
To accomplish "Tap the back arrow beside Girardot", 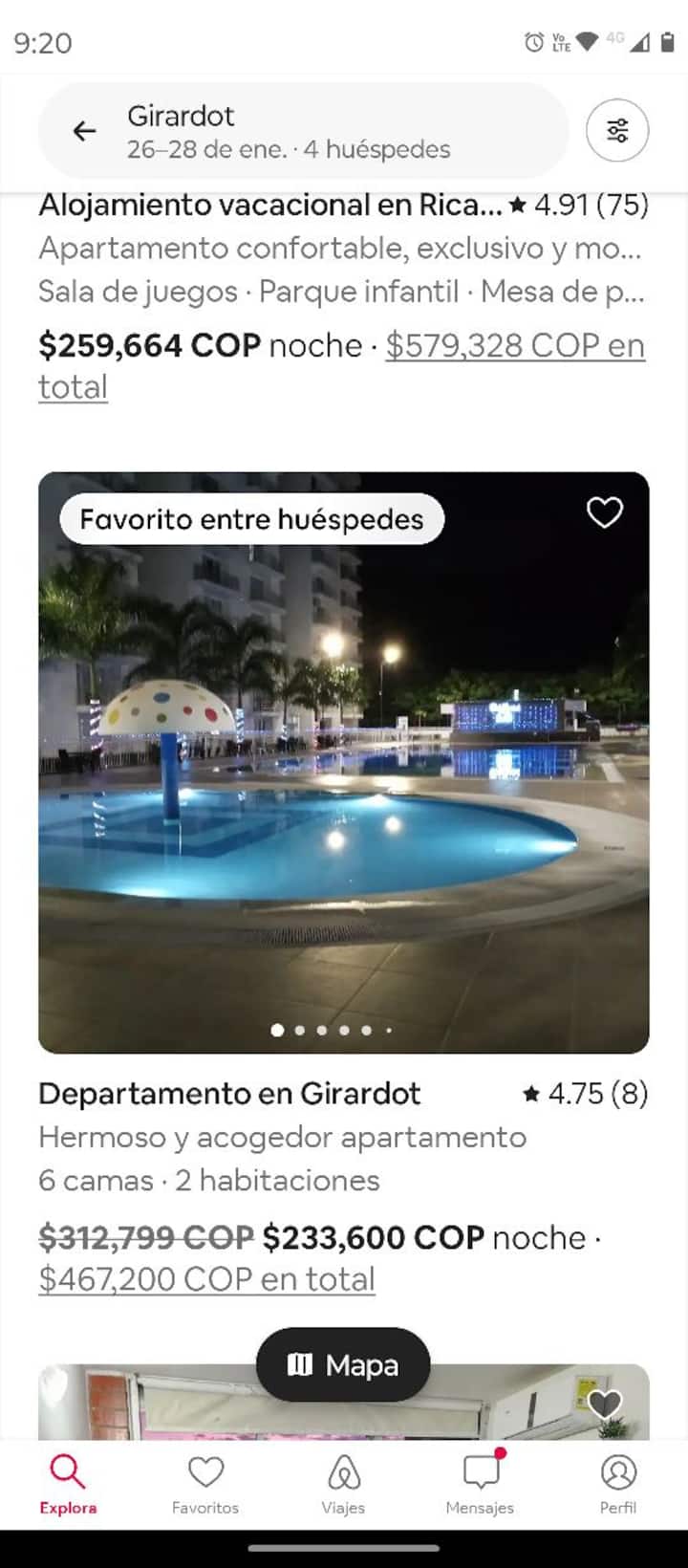I will click(84, 130).
